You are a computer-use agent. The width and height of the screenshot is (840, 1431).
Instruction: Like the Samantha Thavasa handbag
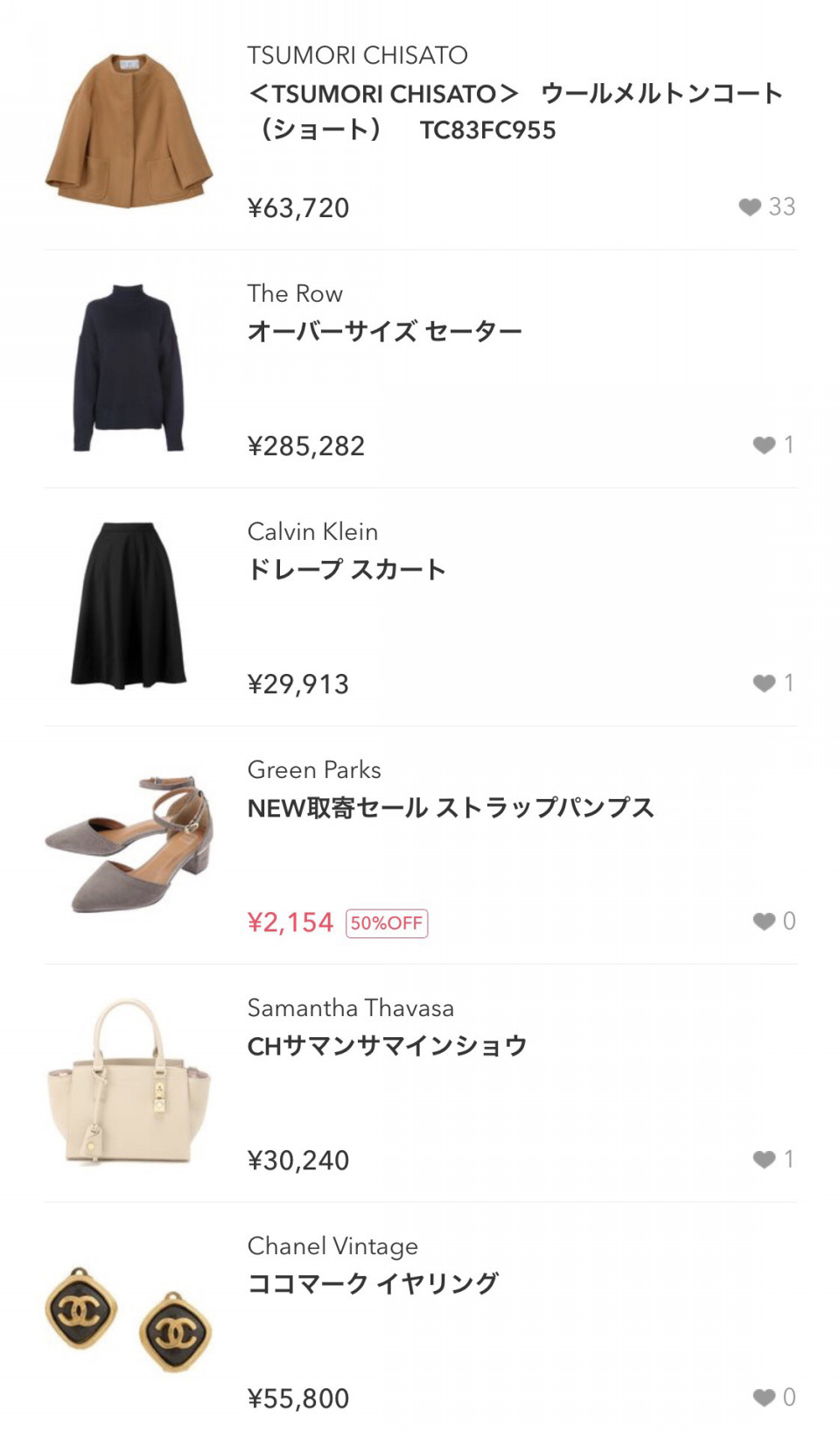tap(764, 1160)
